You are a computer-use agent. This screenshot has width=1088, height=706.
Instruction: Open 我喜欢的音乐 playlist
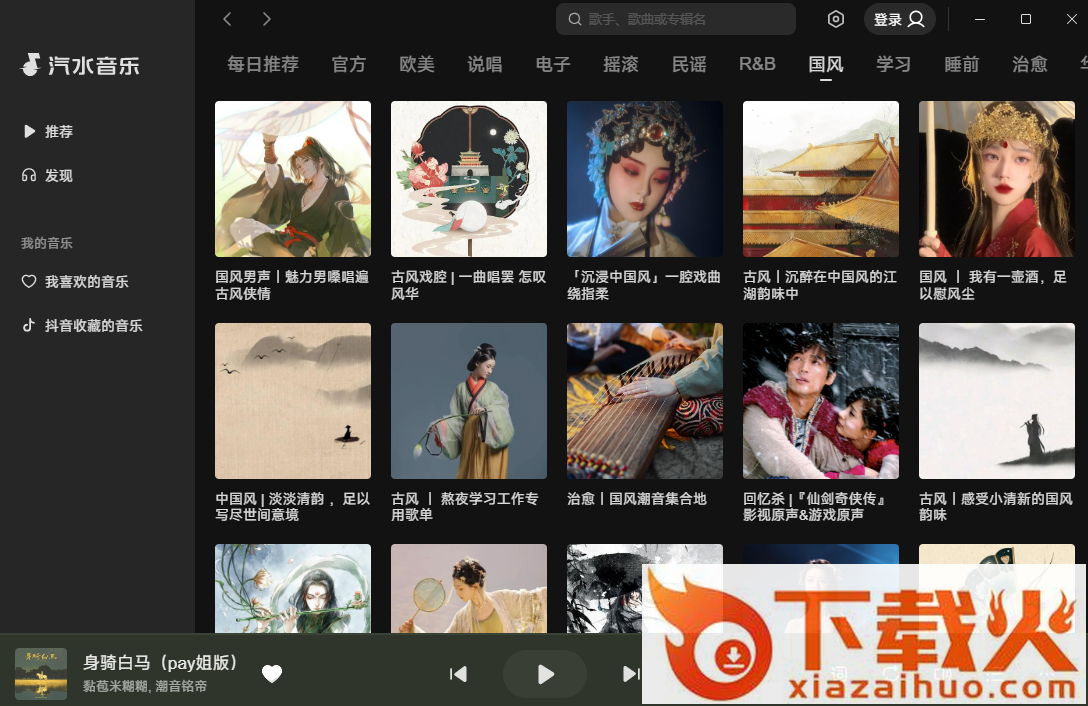(86, 282)
